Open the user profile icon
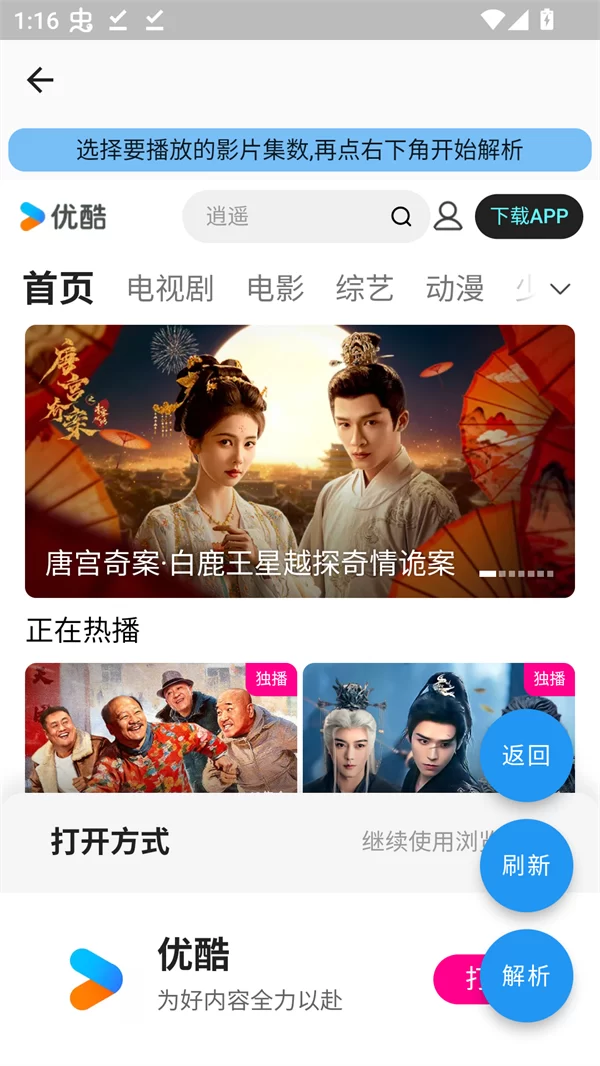 click(448, 217)
